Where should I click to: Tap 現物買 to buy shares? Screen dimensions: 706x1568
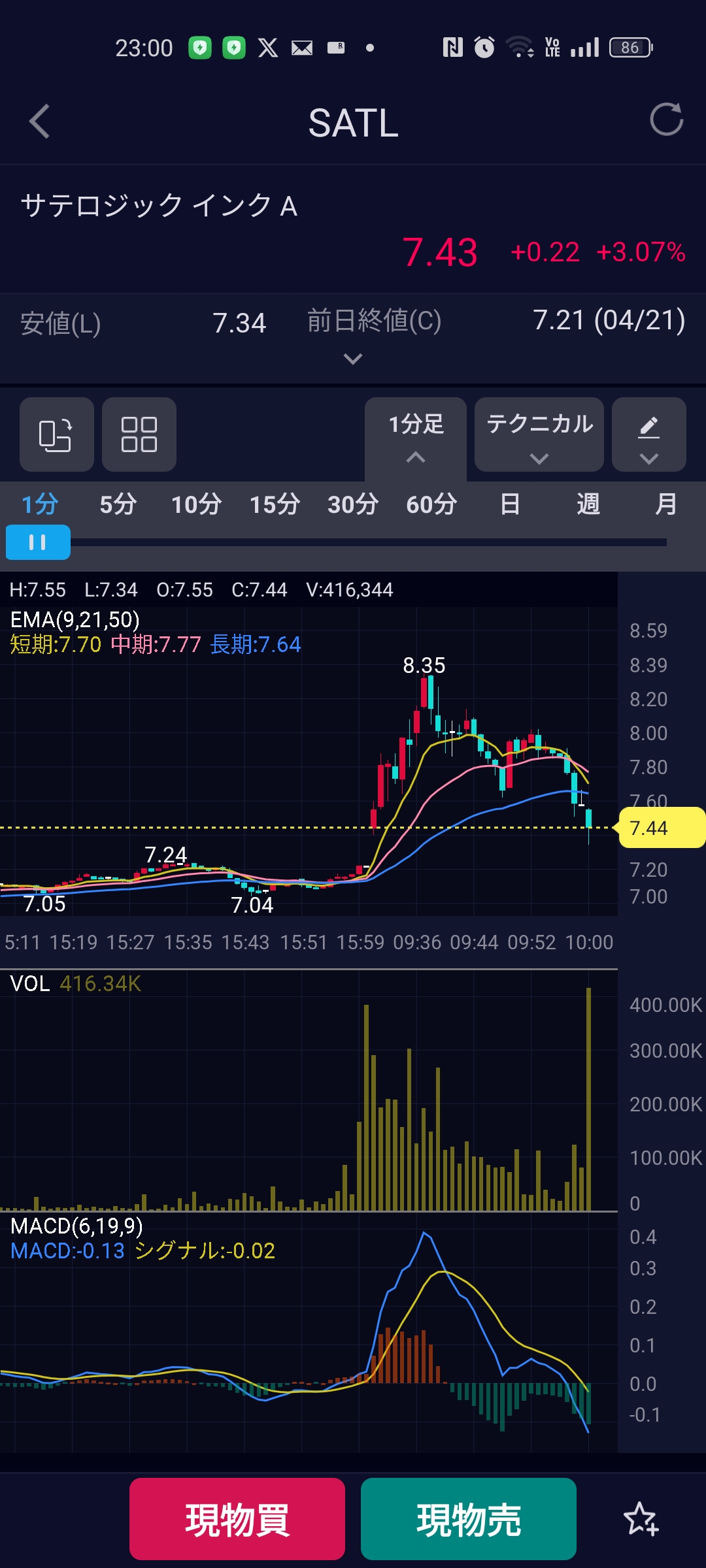pos(237,1519)
